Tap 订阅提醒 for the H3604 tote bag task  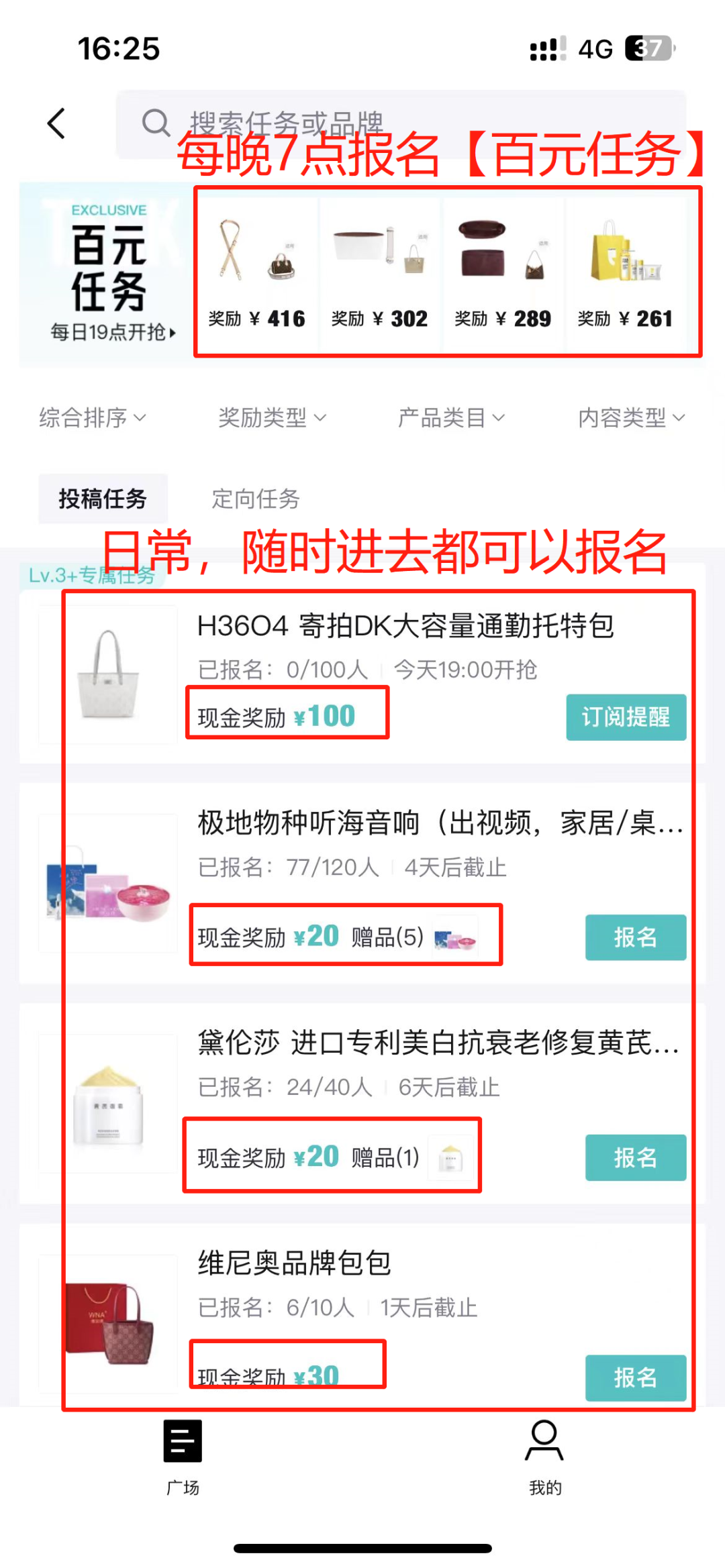pyautogui.click(x=626, y=717)
